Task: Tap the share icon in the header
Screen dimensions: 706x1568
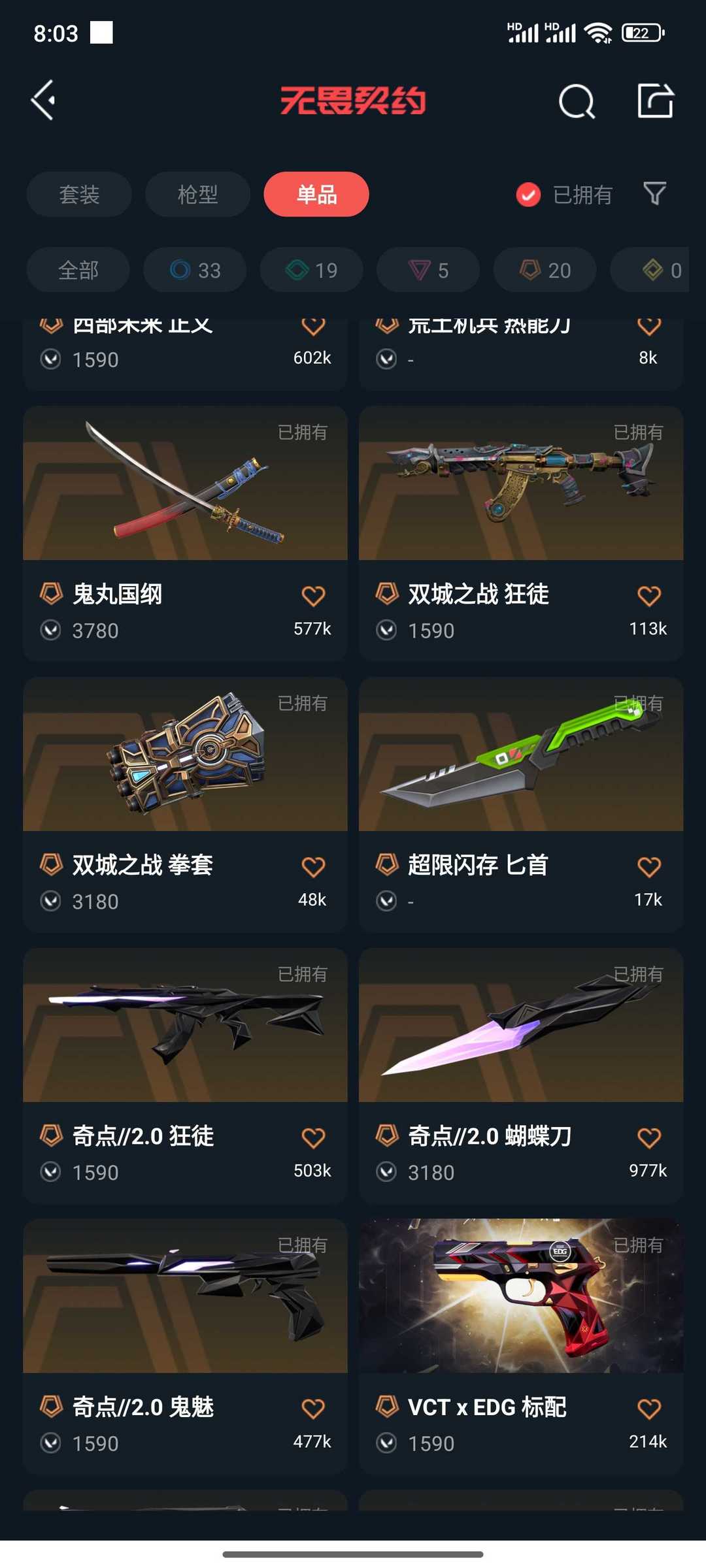Action: (x=655, y=101)
